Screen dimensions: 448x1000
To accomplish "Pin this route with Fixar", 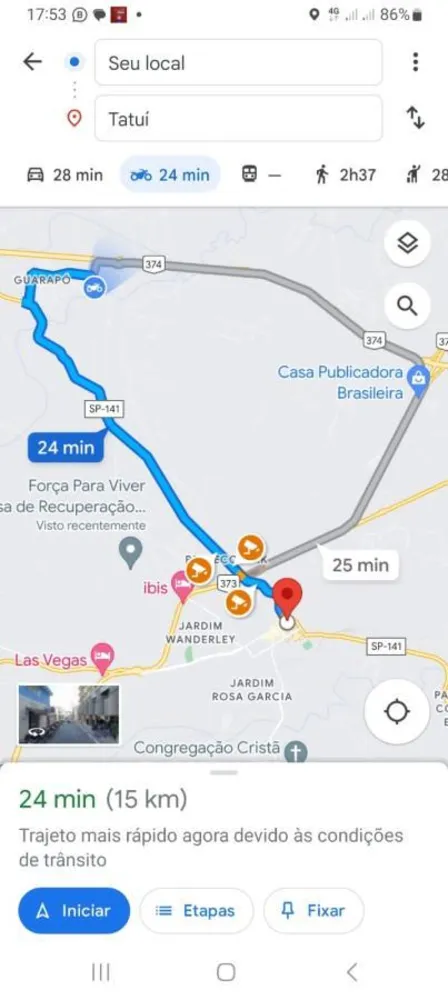I will 313,911.
